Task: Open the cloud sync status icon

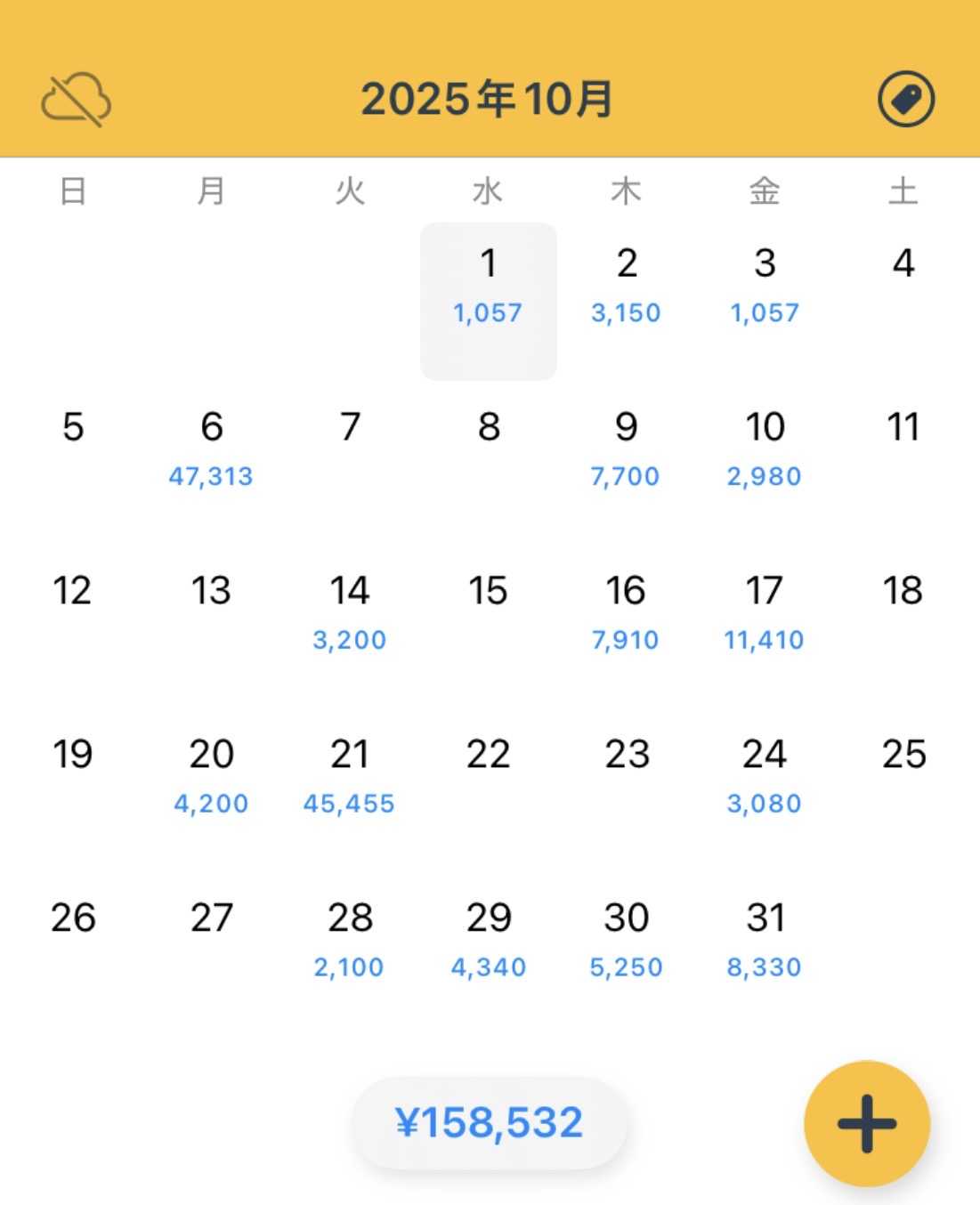Action: pyautogui.click(x=77, y=99)
